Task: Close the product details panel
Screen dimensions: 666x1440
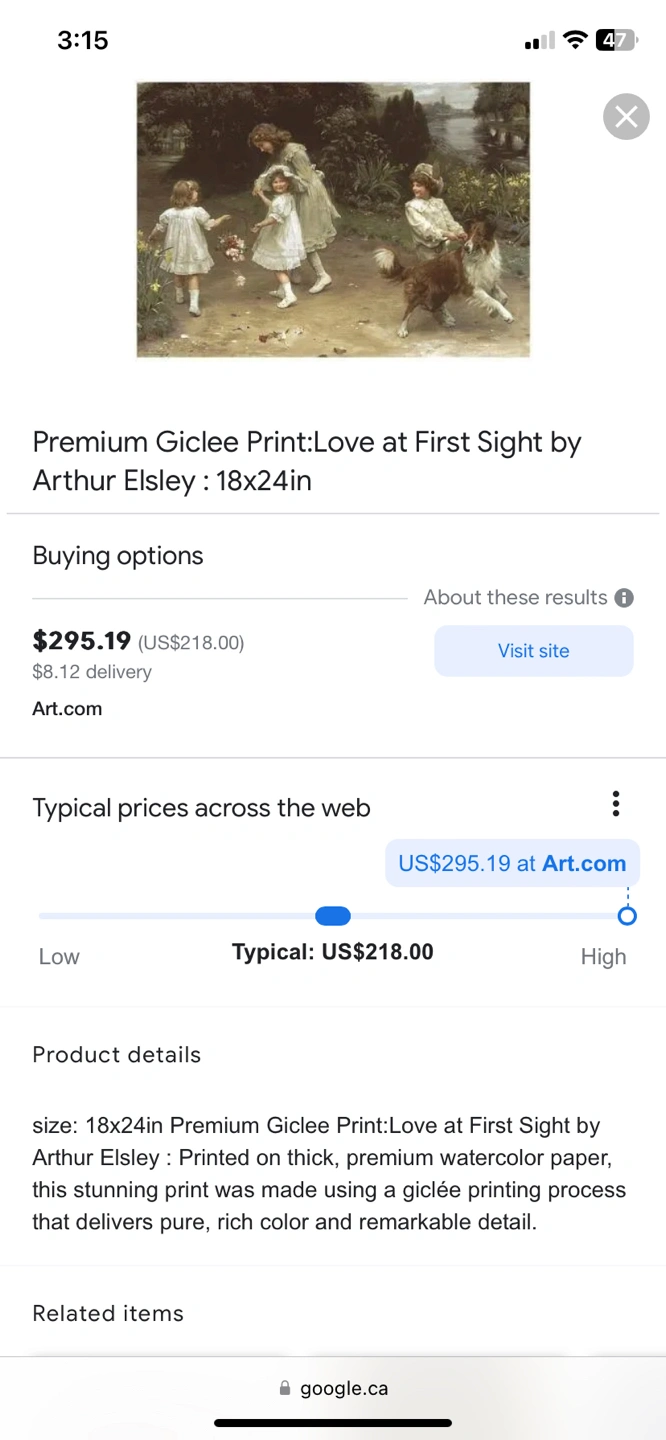Action: [626, 117]
